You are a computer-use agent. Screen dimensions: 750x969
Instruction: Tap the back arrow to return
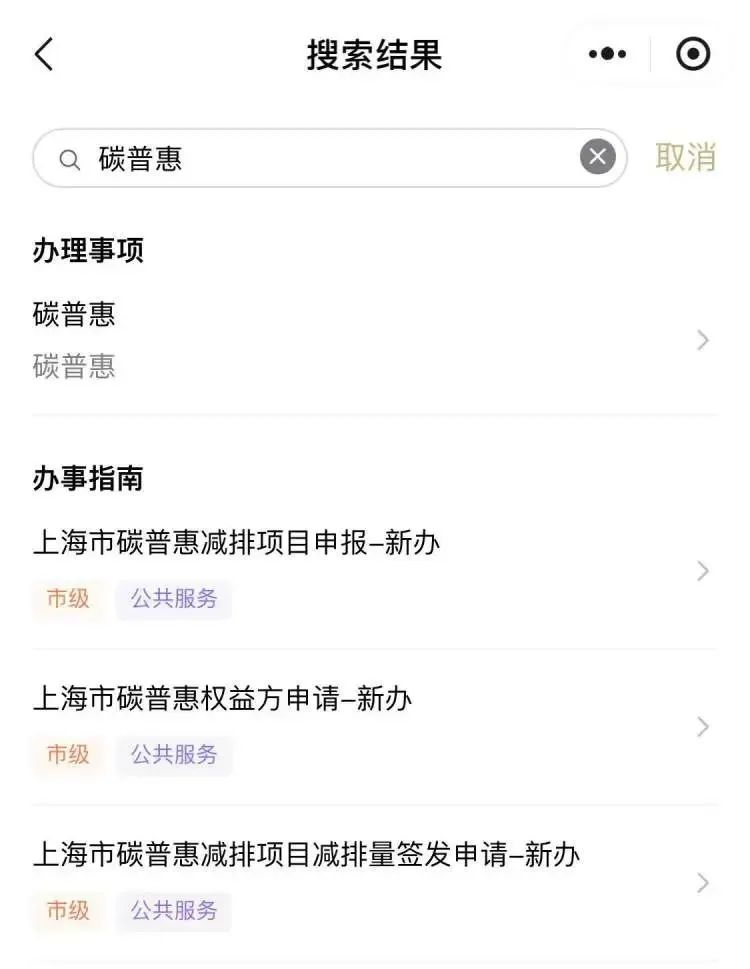(42, 54)
